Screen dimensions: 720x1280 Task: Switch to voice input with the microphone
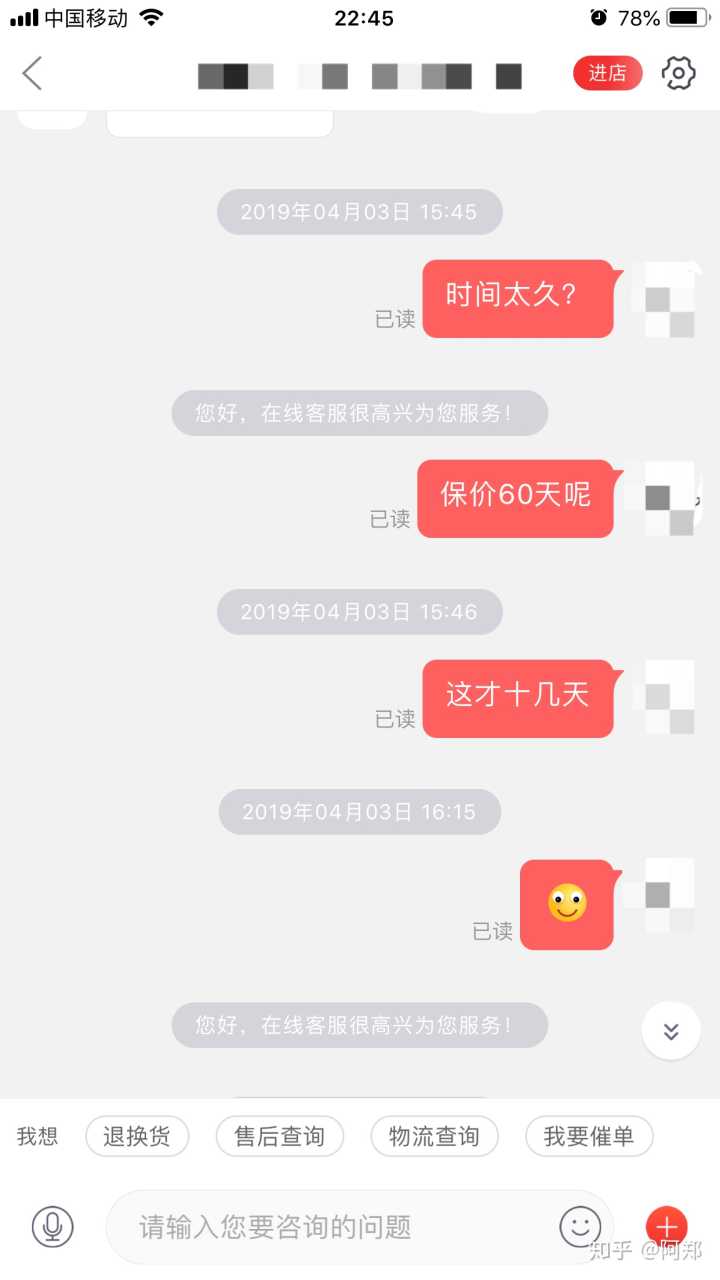(x=52, y=1226)
